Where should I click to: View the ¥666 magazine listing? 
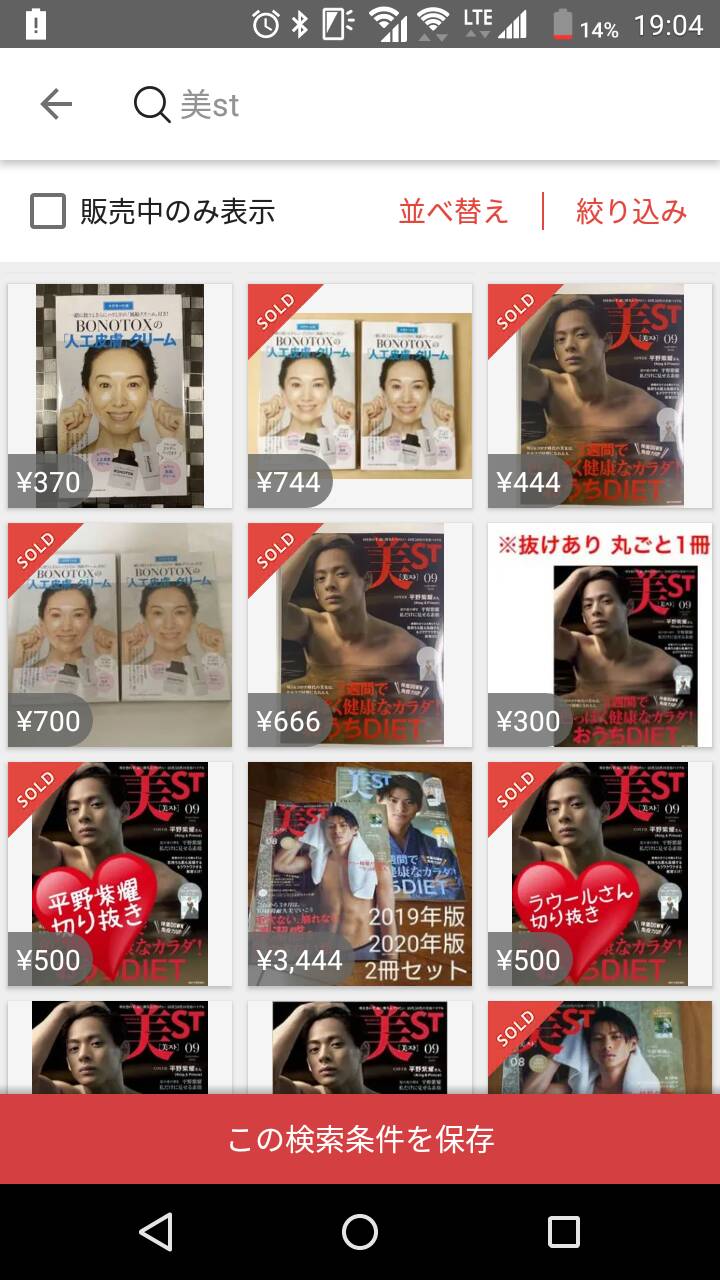point(360,635)
